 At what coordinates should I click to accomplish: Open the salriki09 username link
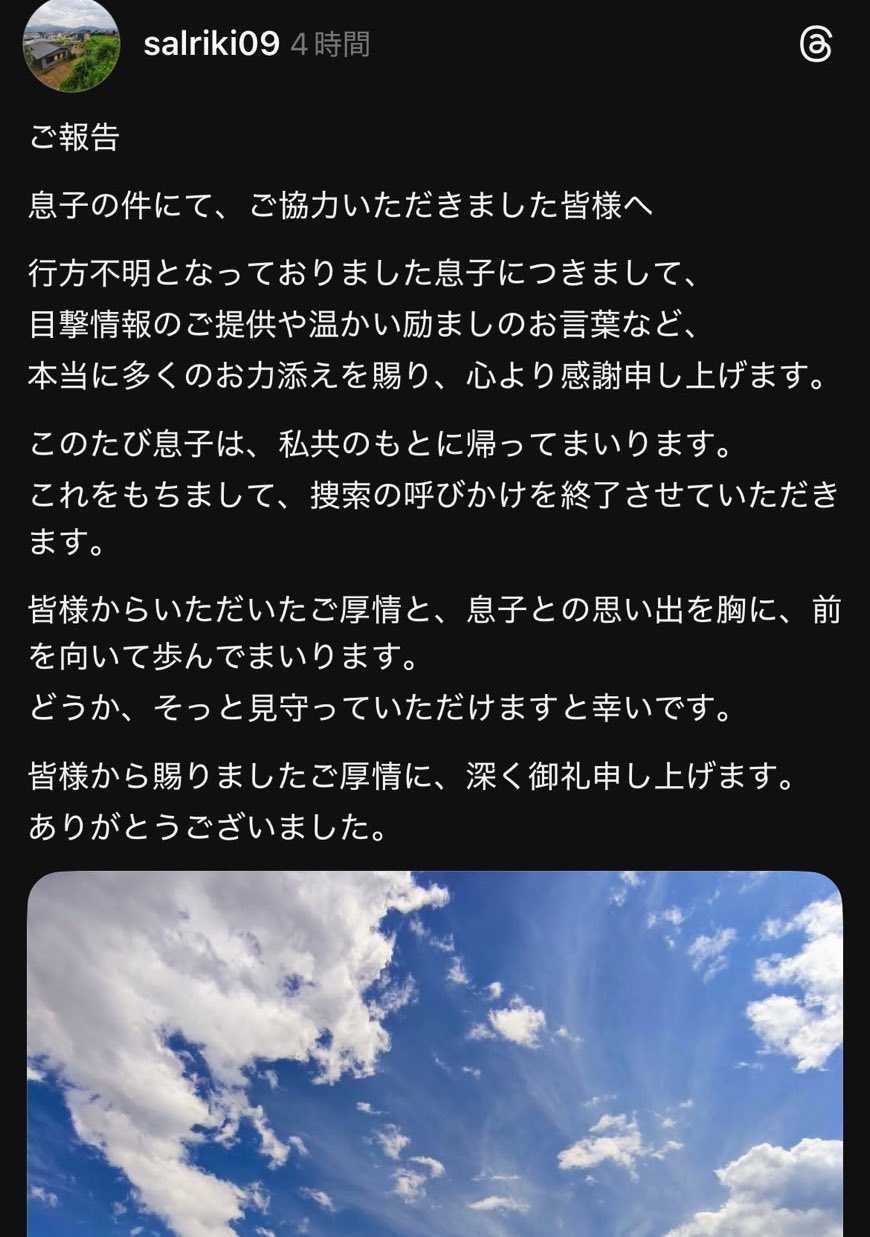[x=211, y=45]
